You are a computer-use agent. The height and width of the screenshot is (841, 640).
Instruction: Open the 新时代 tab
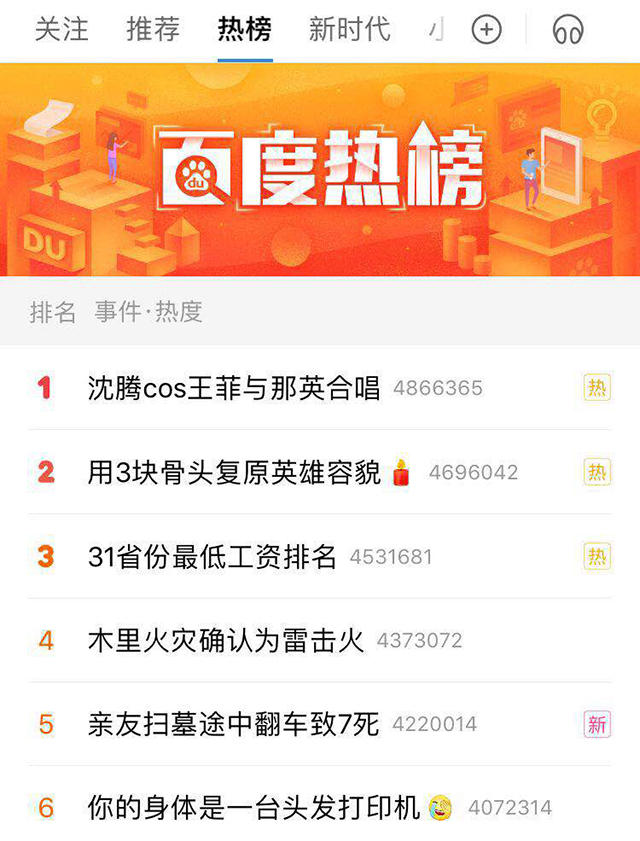coord(349,30)
